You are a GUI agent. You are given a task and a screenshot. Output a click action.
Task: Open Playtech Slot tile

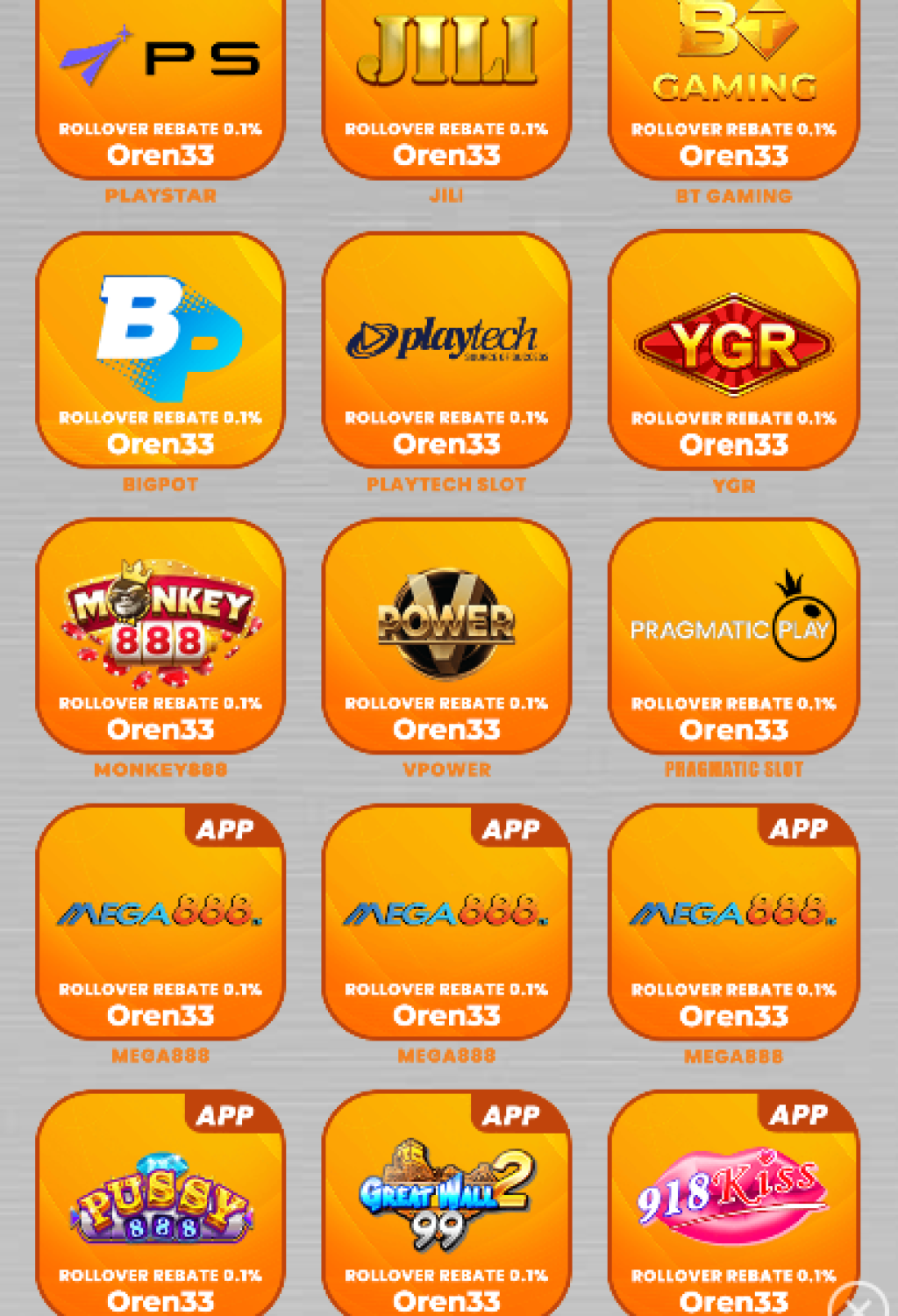click(x=446, y=349)
